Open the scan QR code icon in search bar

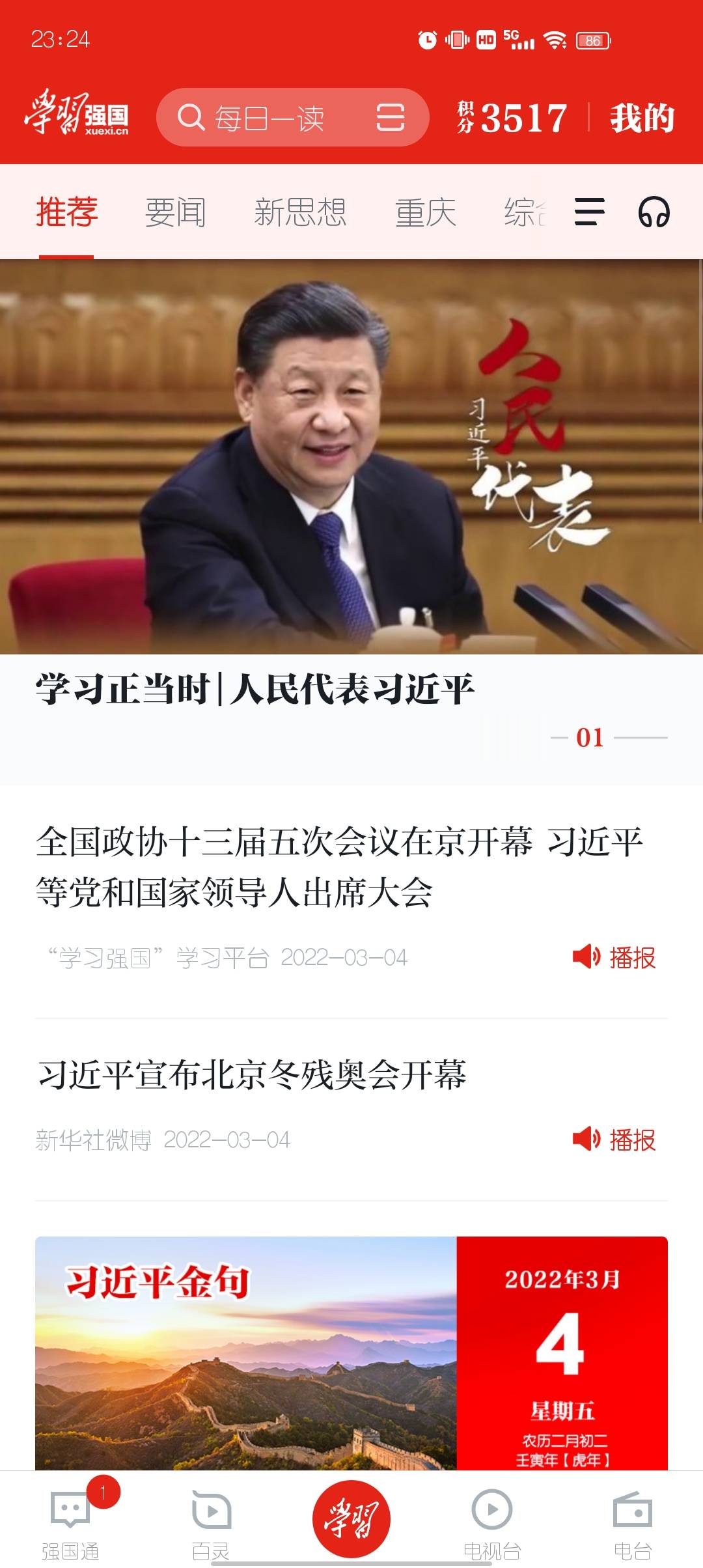point(391,117)
